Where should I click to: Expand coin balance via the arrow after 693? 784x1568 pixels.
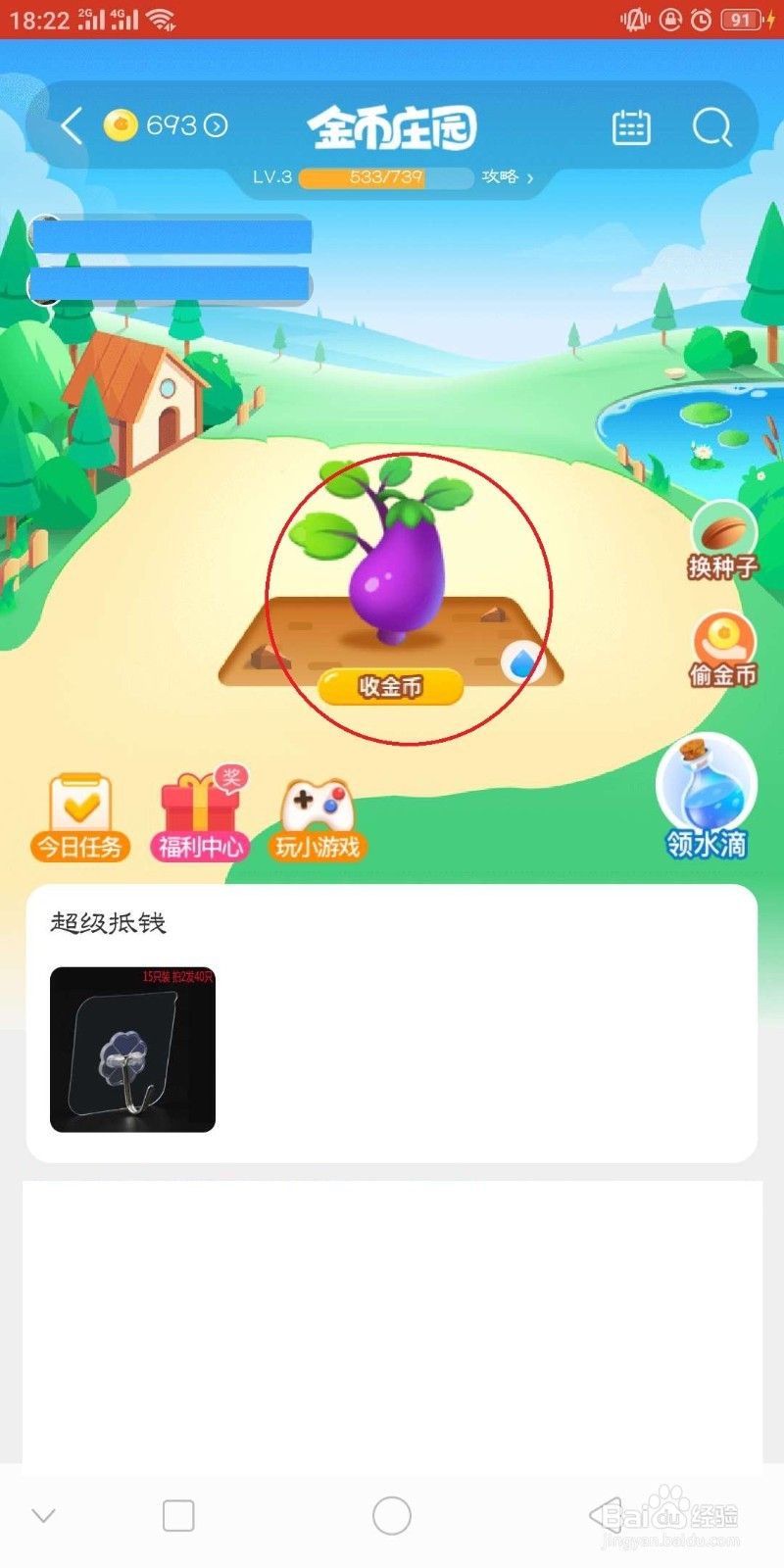(214, 126)
